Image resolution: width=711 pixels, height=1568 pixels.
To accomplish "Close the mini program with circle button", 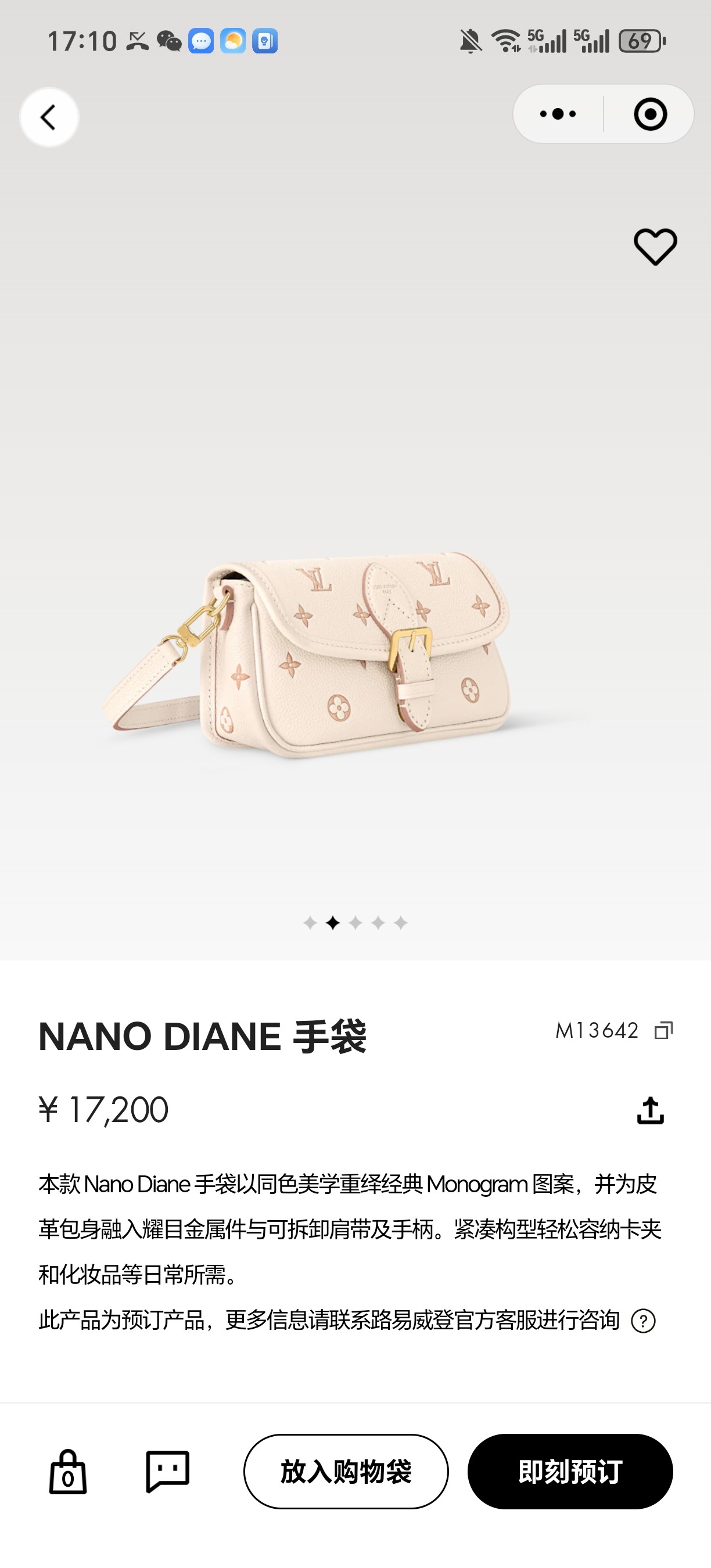I will pyautogui.click(x=650, y=114).
